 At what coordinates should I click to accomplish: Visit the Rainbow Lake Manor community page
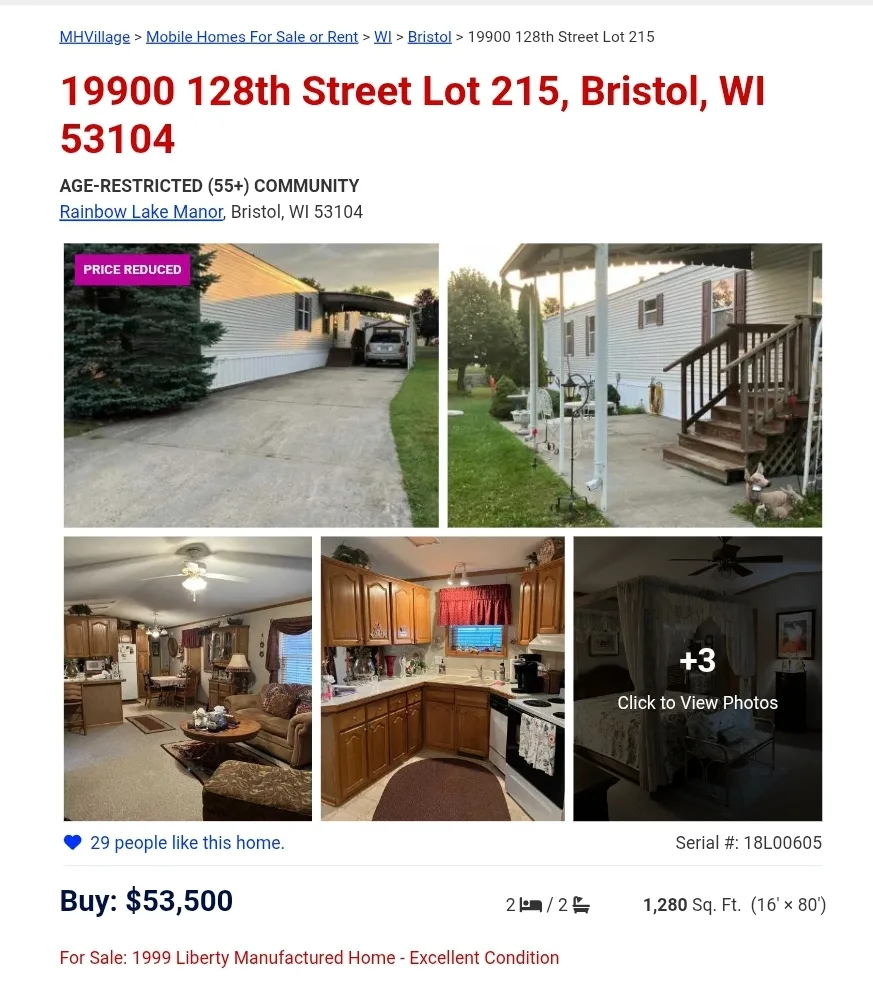[140, 212]
